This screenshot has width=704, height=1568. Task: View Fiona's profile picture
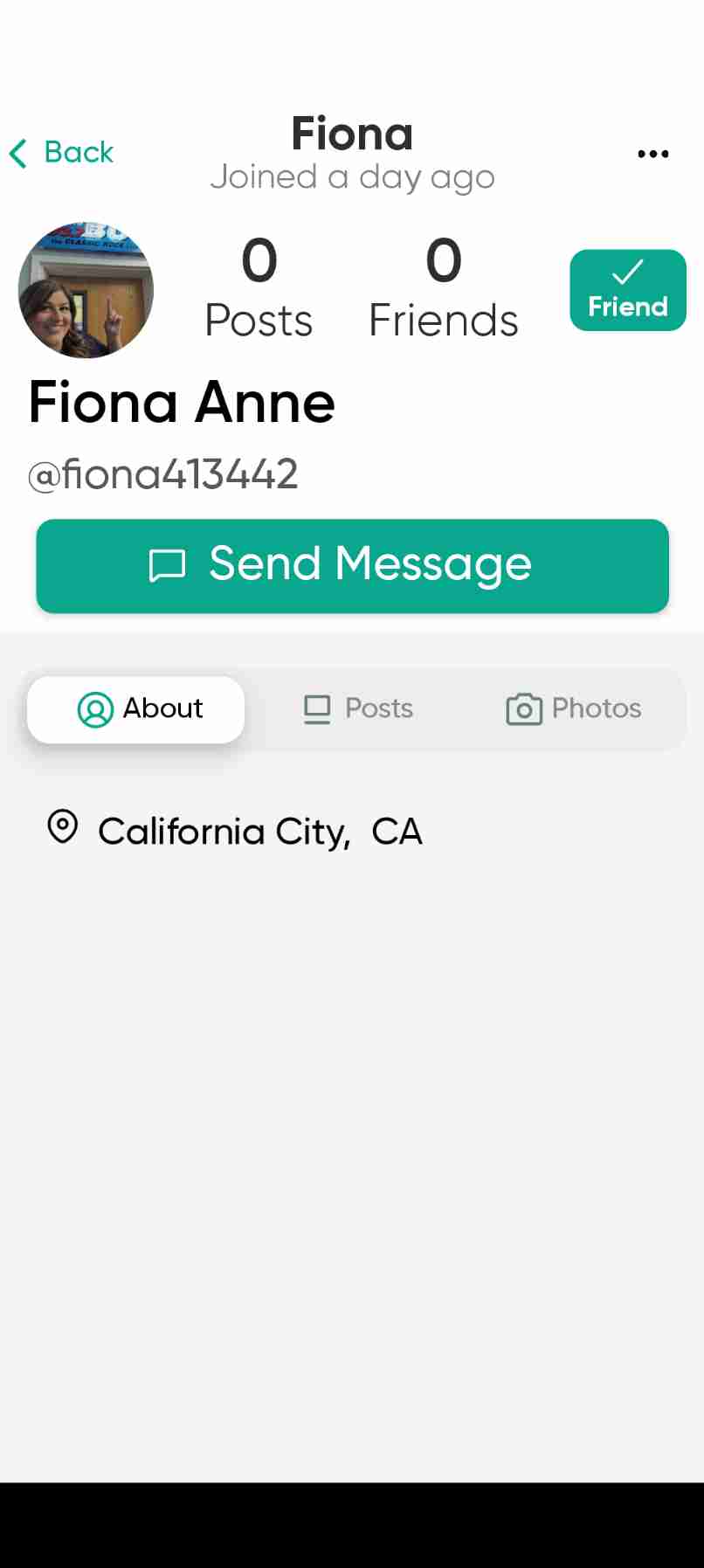pos(86,290)
